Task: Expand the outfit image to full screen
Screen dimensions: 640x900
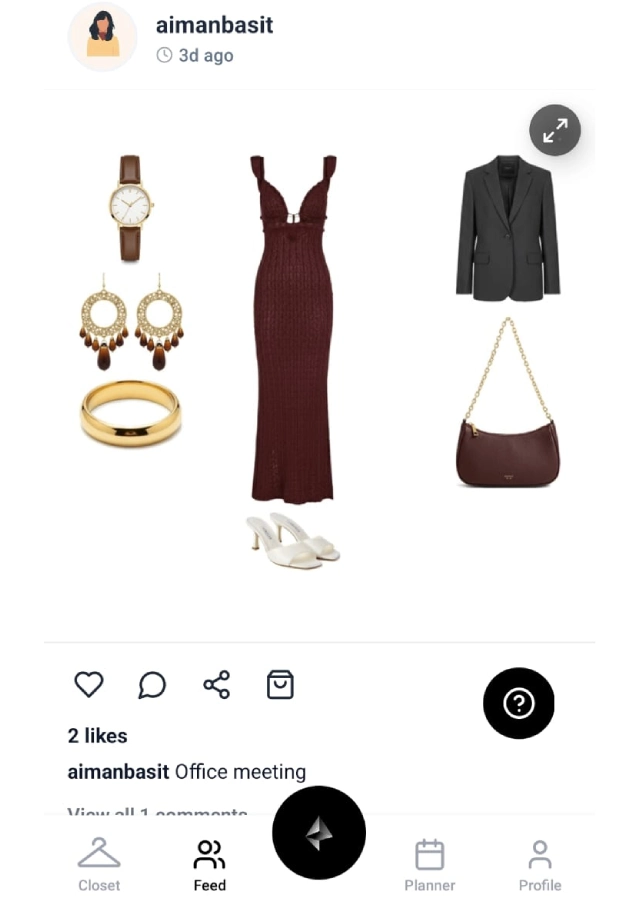Action: [x=555, y=130]
